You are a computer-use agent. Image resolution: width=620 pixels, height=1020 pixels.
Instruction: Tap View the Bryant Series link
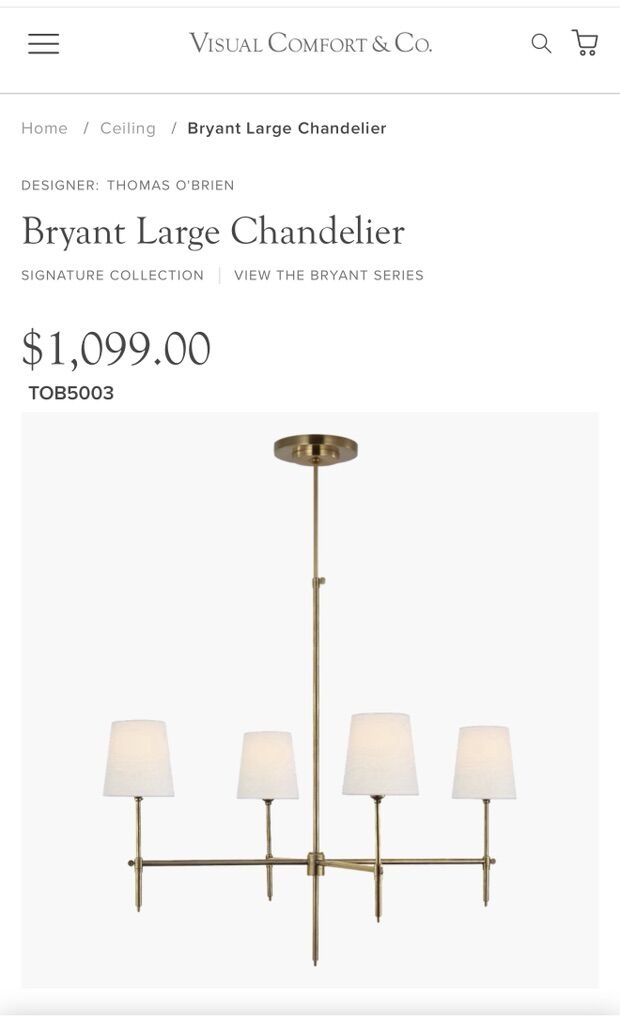tap(329, 275)
